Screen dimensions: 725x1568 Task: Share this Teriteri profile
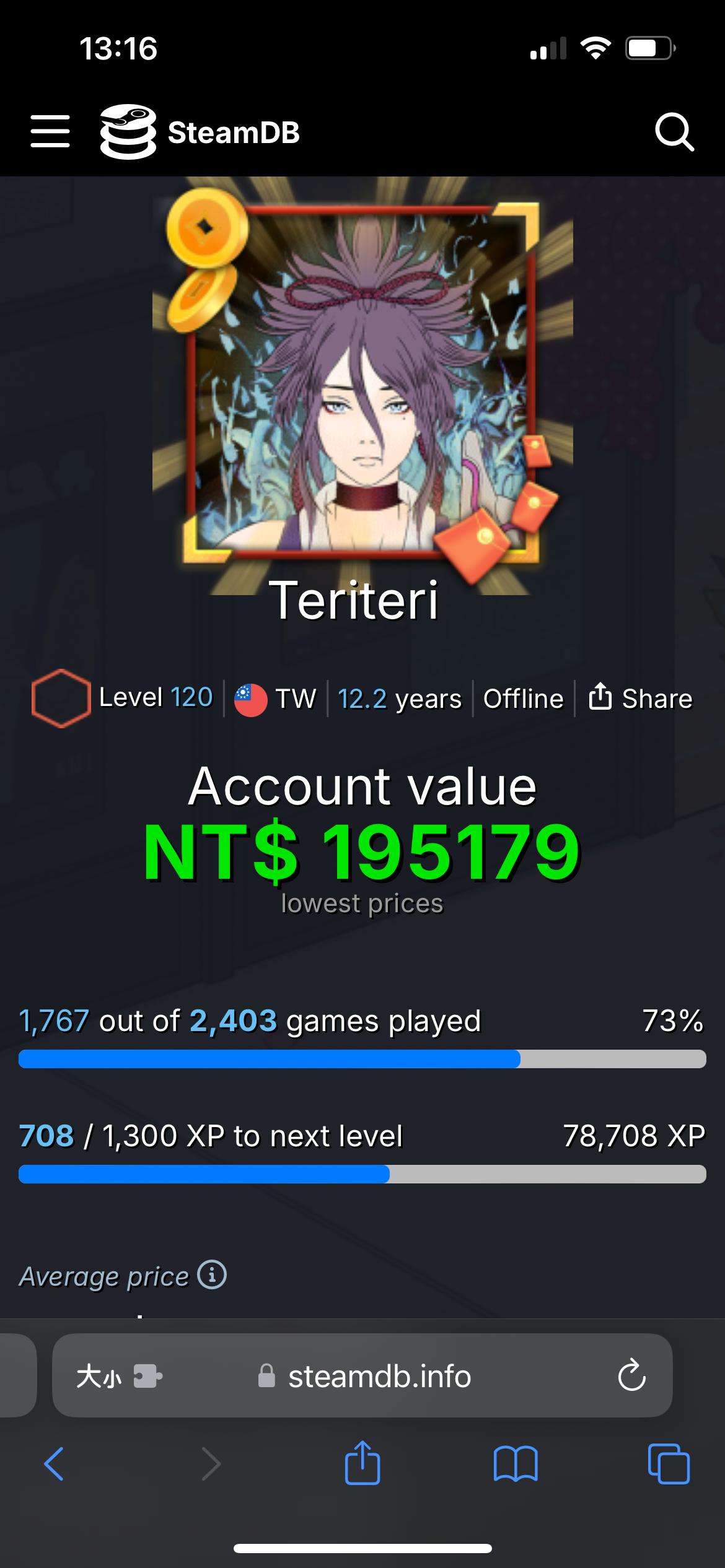640,698
